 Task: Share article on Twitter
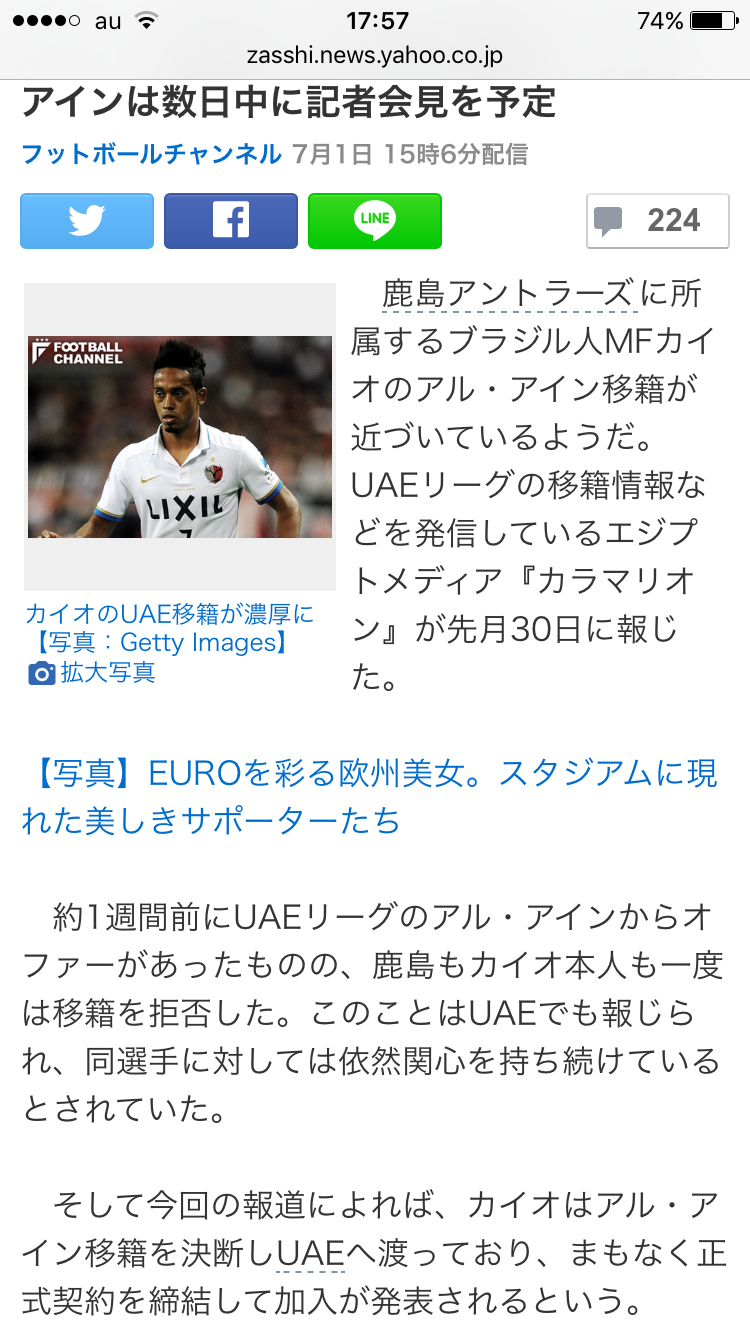coord(87,221)
